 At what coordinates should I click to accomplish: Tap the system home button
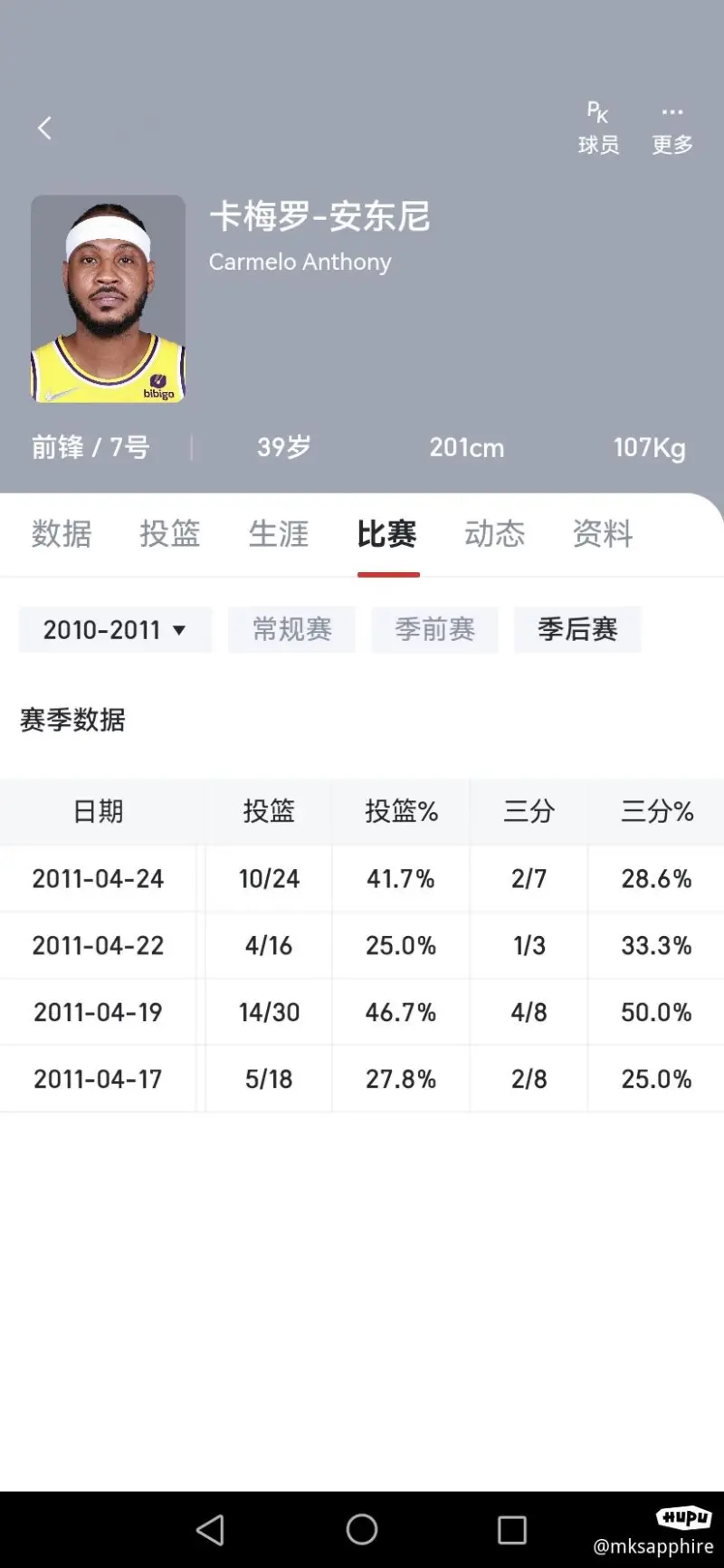click(362, 1530)
